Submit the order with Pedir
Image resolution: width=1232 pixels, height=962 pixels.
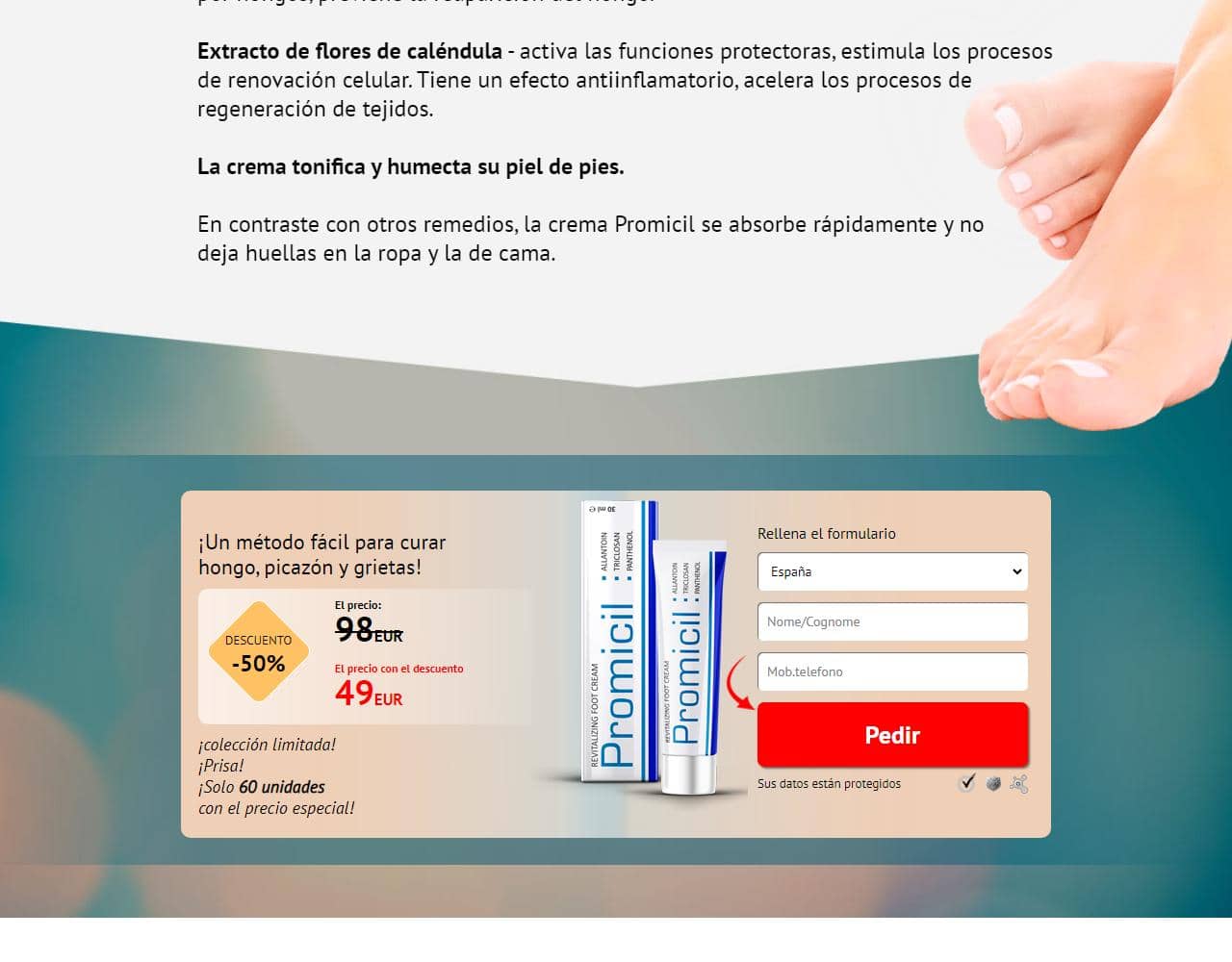pyautogui.click(x=892, y=735)
